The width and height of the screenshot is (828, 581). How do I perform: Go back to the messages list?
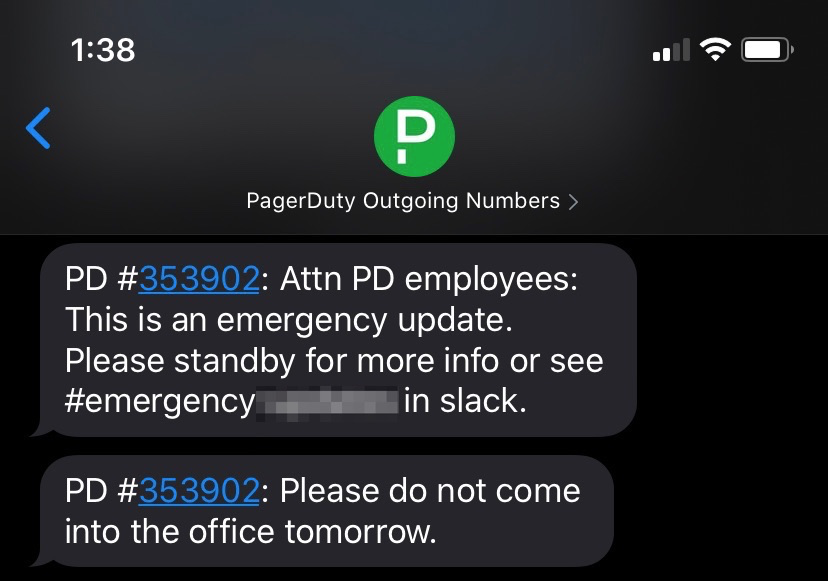click(38, 129)
